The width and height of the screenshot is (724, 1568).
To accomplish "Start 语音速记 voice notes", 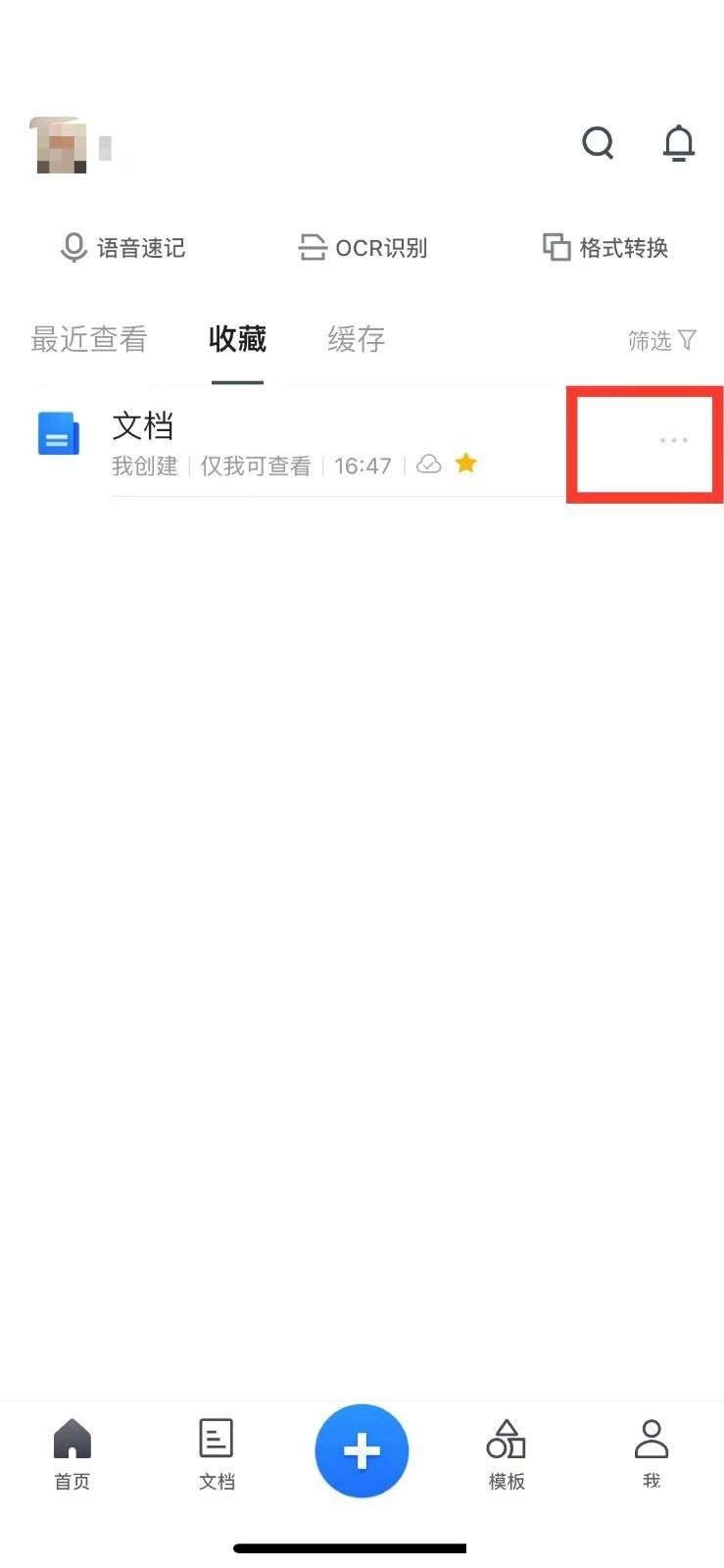I will pos(123,248).
